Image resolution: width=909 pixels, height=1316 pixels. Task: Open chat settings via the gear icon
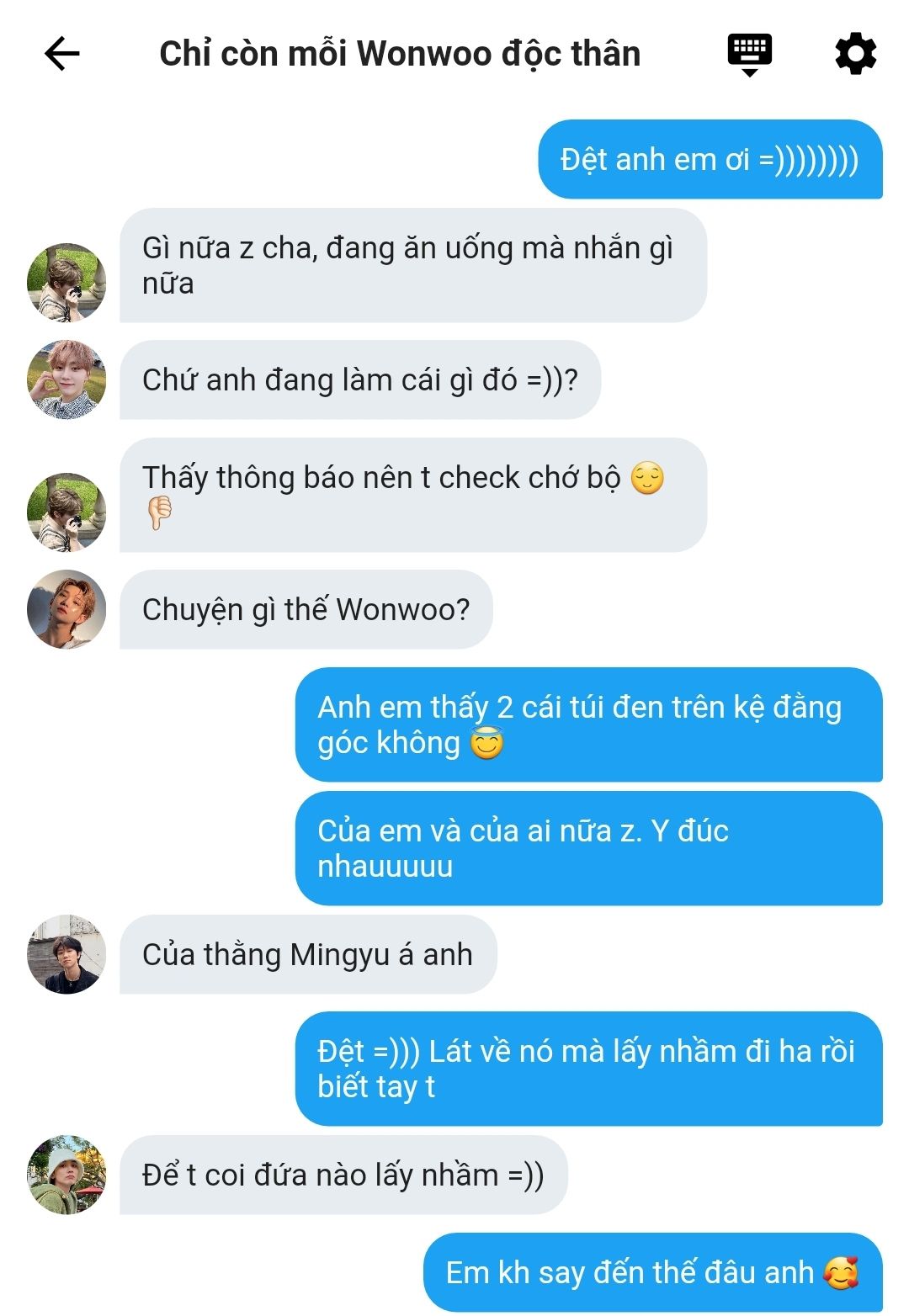click(855, 54)
